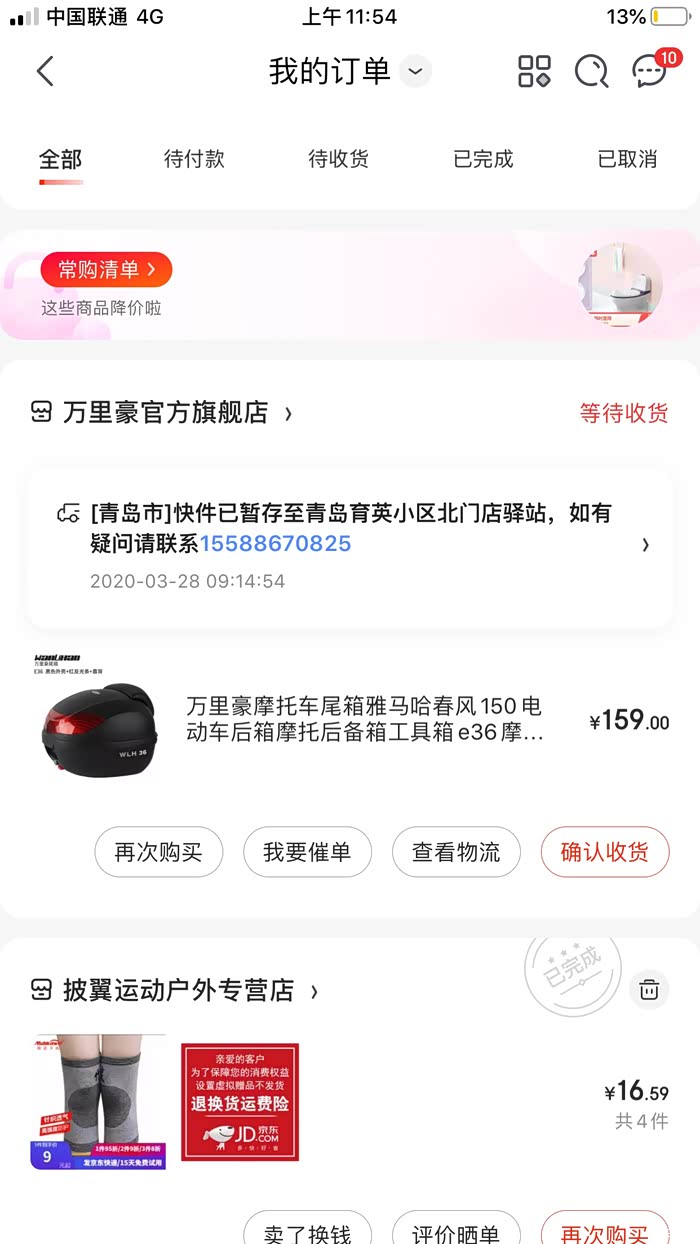Select the 已完成 tab
The image size is (700, 1244).
click(x=483, y=159)
